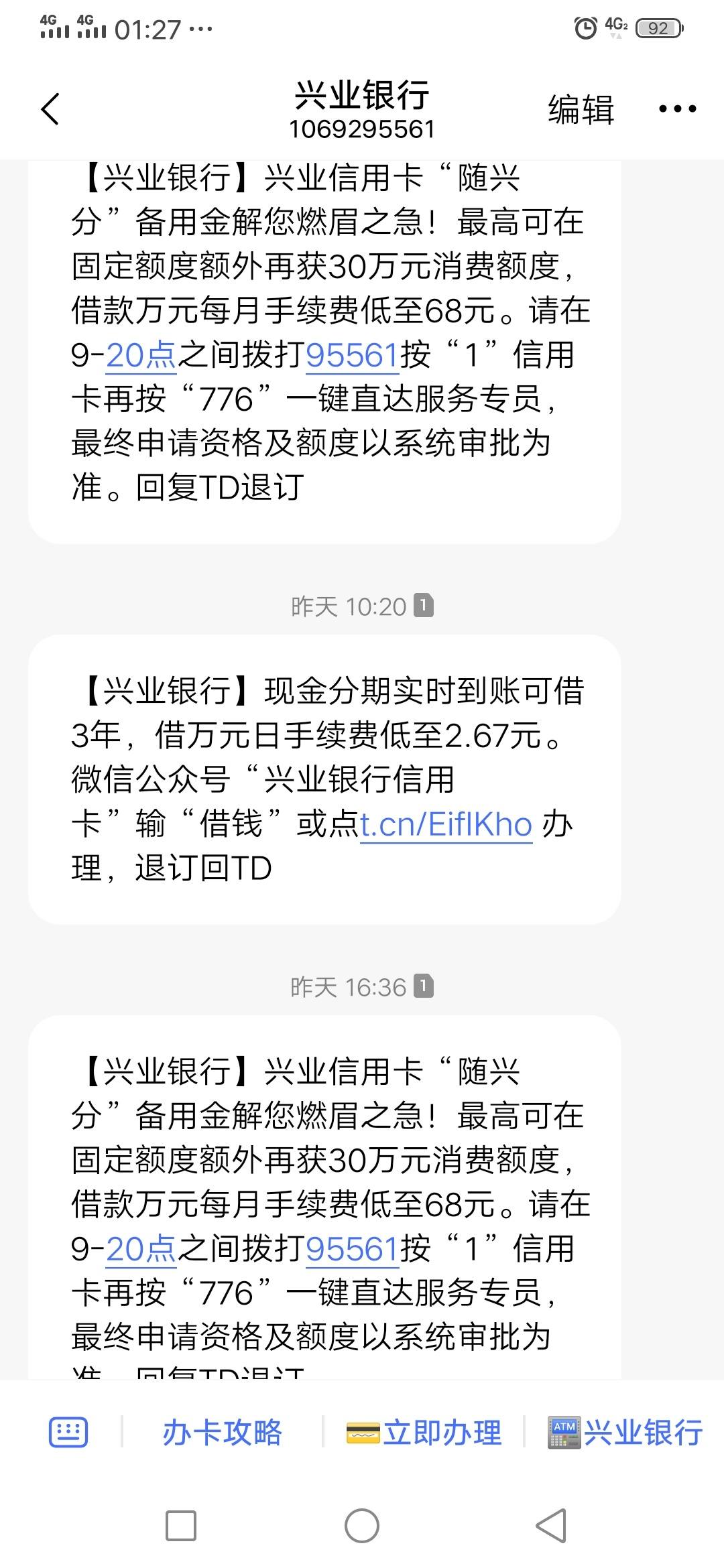Switch to keyboard input via keyboard icon

(x=68, y=1432)
